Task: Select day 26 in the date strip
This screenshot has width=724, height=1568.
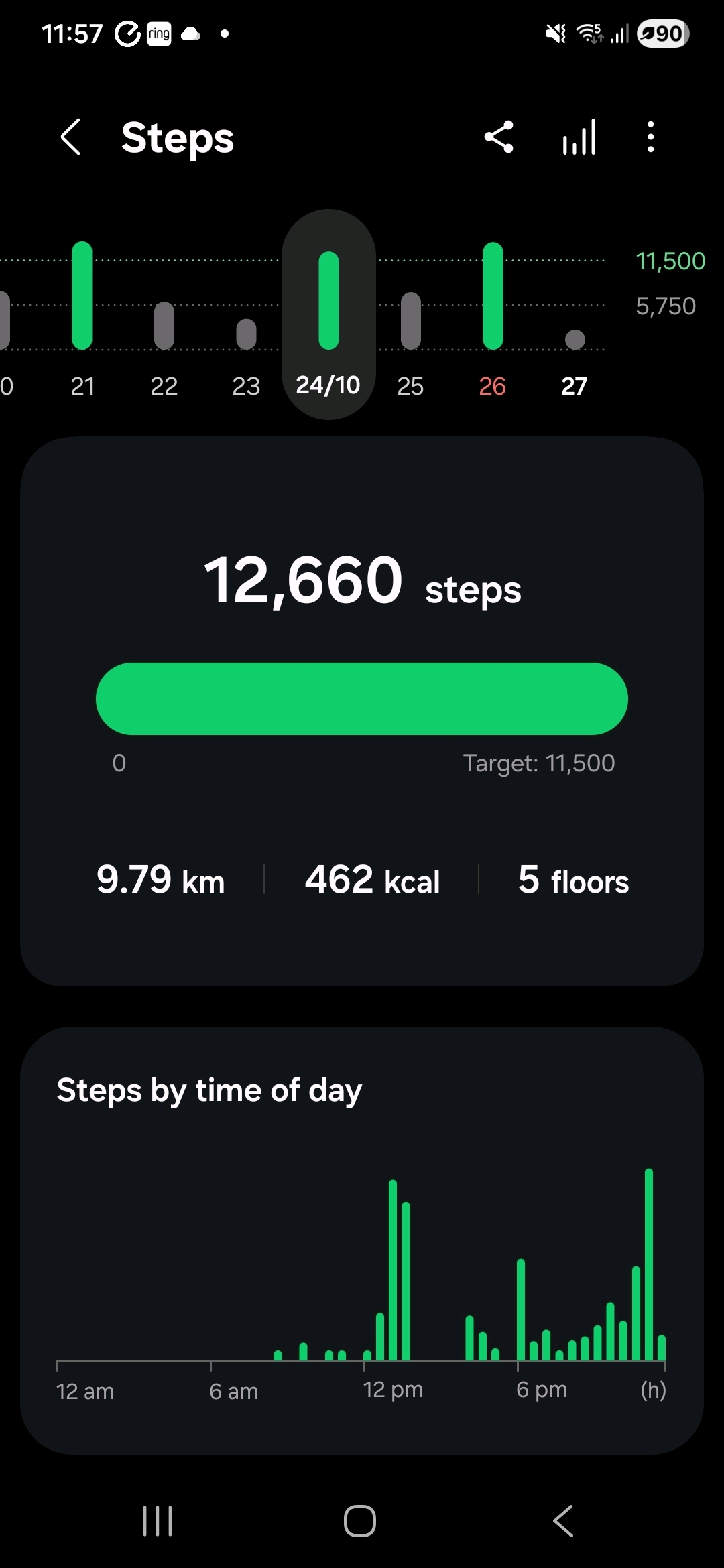Action: (493, 315)
